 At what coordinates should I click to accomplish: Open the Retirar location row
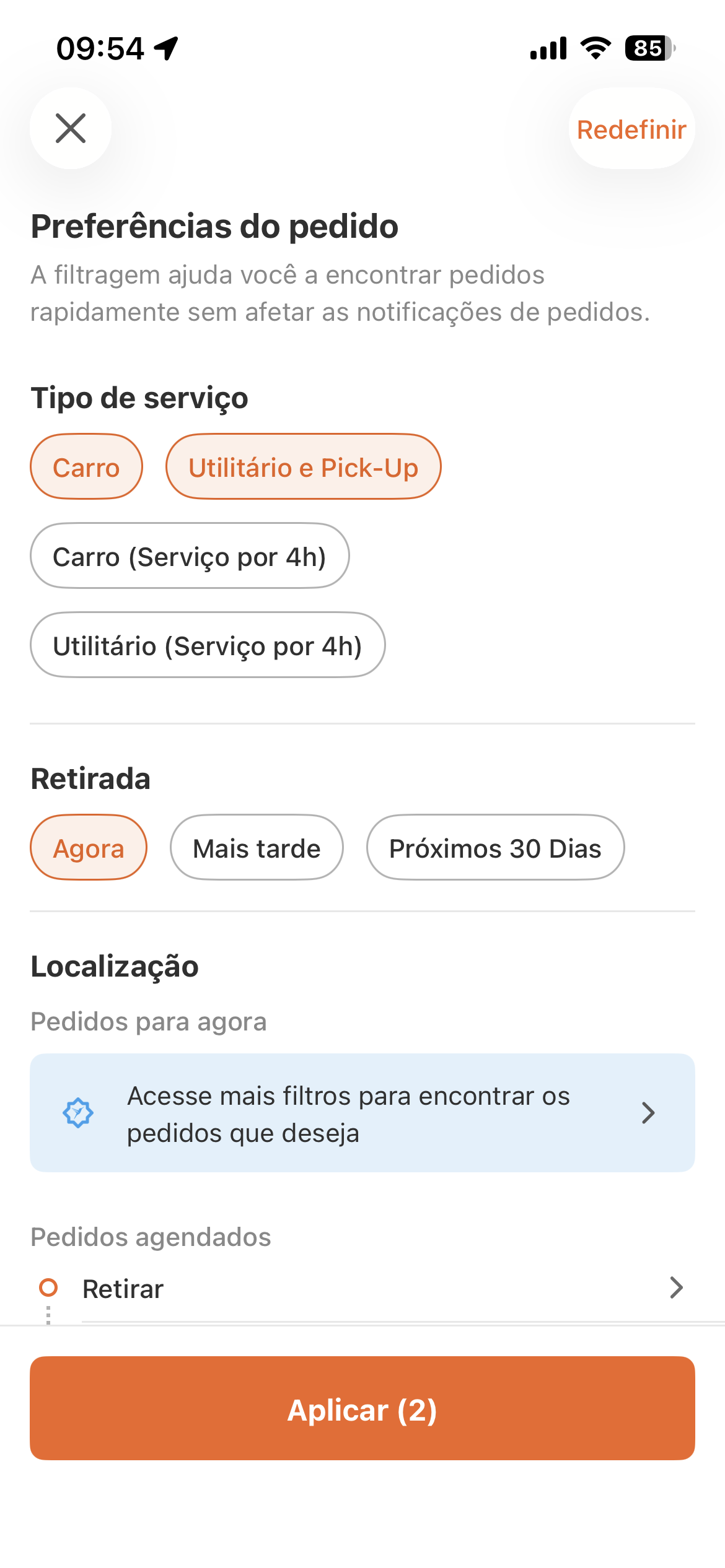(x=362, y=1289)
